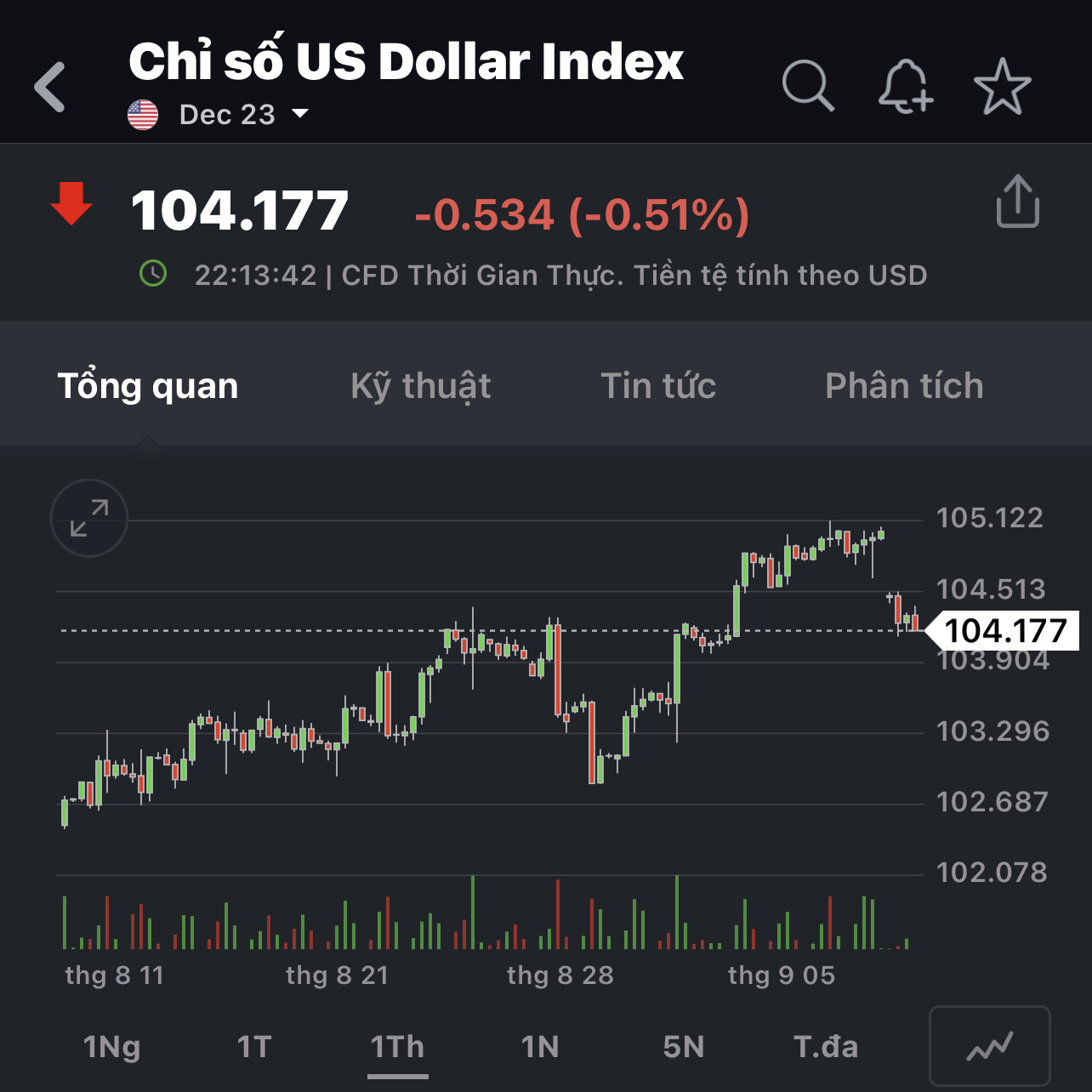Expand the chart to full screen
The width and height of the screenshot is (1092, 1092).
click(x=89, y=518)
